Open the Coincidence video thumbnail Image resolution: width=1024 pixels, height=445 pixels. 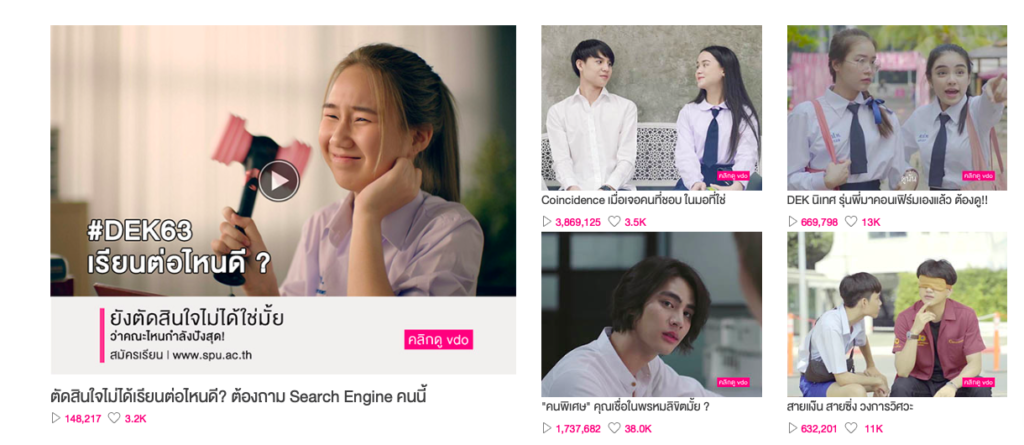[x=651, y=107]
